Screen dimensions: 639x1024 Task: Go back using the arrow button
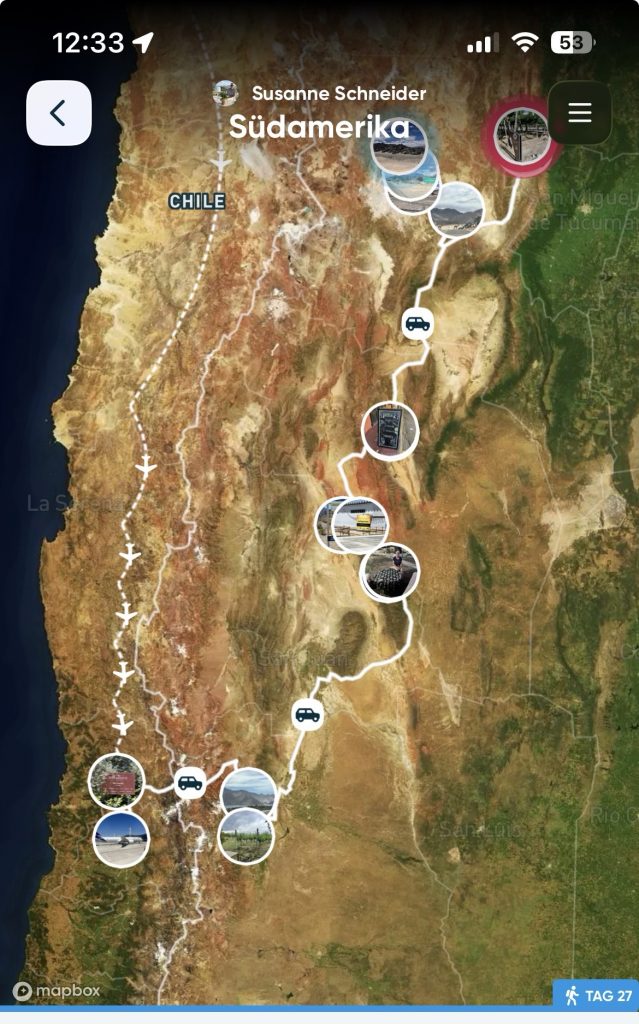[58, 113]
